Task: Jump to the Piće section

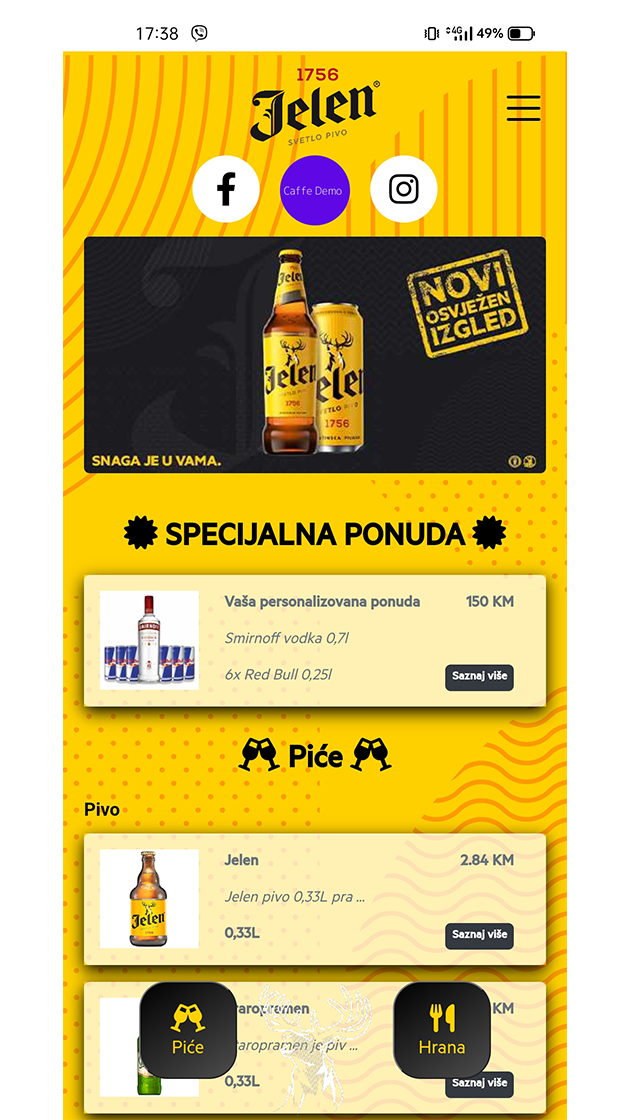Action: pyautogui.click(x=188, y=1029)
